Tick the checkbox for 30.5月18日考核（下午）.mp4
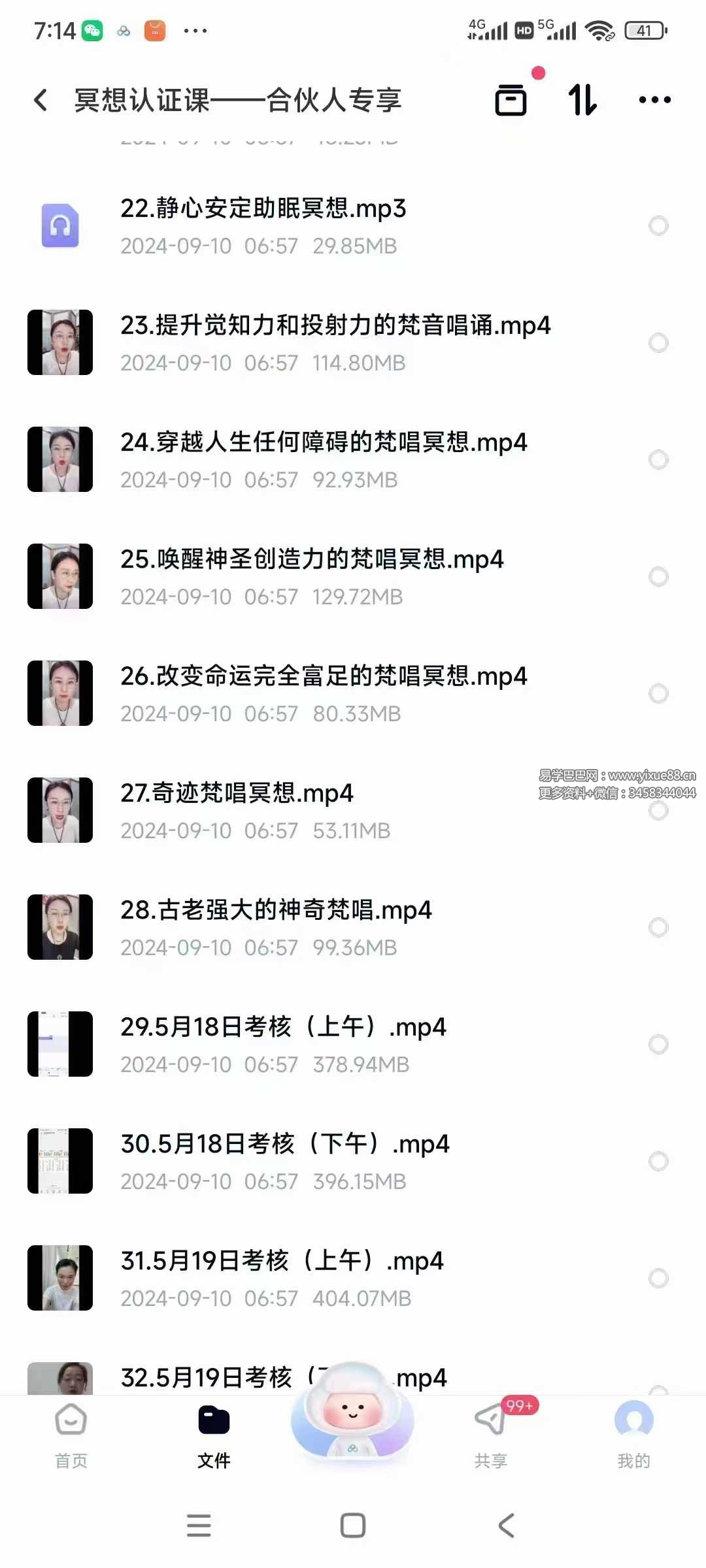The height and width of the screenshot is (1568, 706). (x=658, y=1161)
